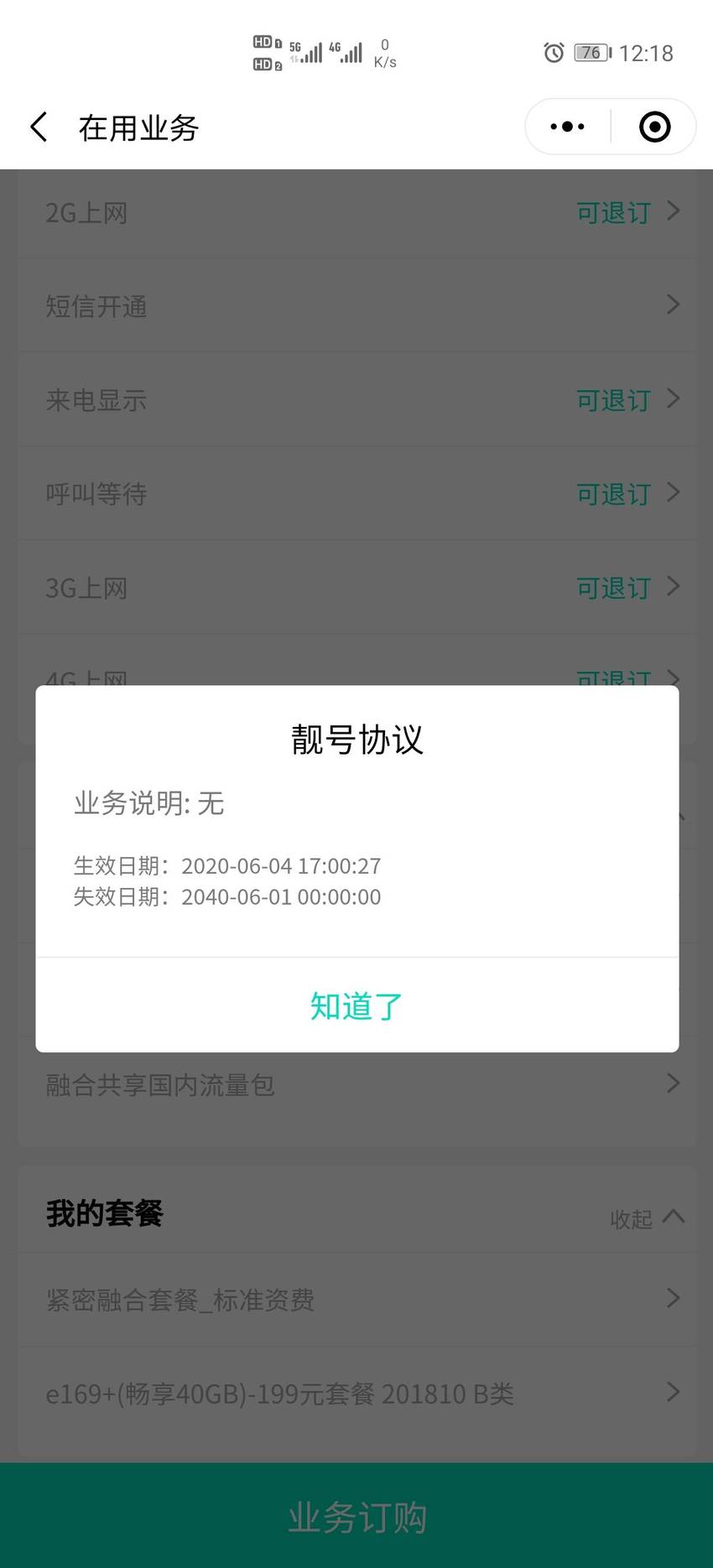
Task: Go back from 在用业务 page
Action: (39, 127)
